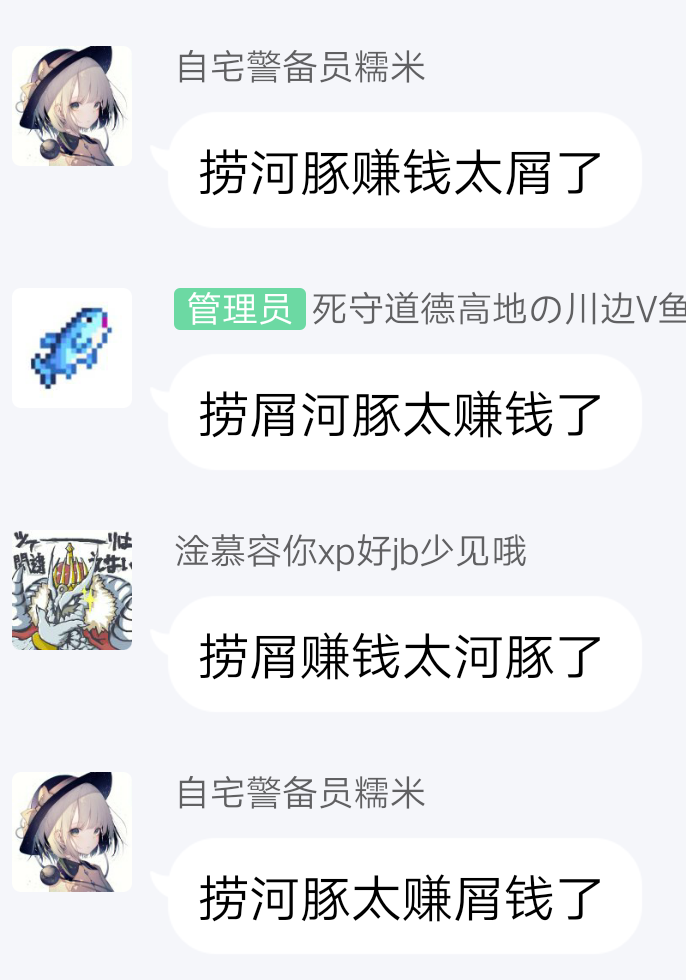The image size is (686, 980).
Task: Tap the avatar of 淦慕容你xp好jb少见哦
Action: [72, 590]
